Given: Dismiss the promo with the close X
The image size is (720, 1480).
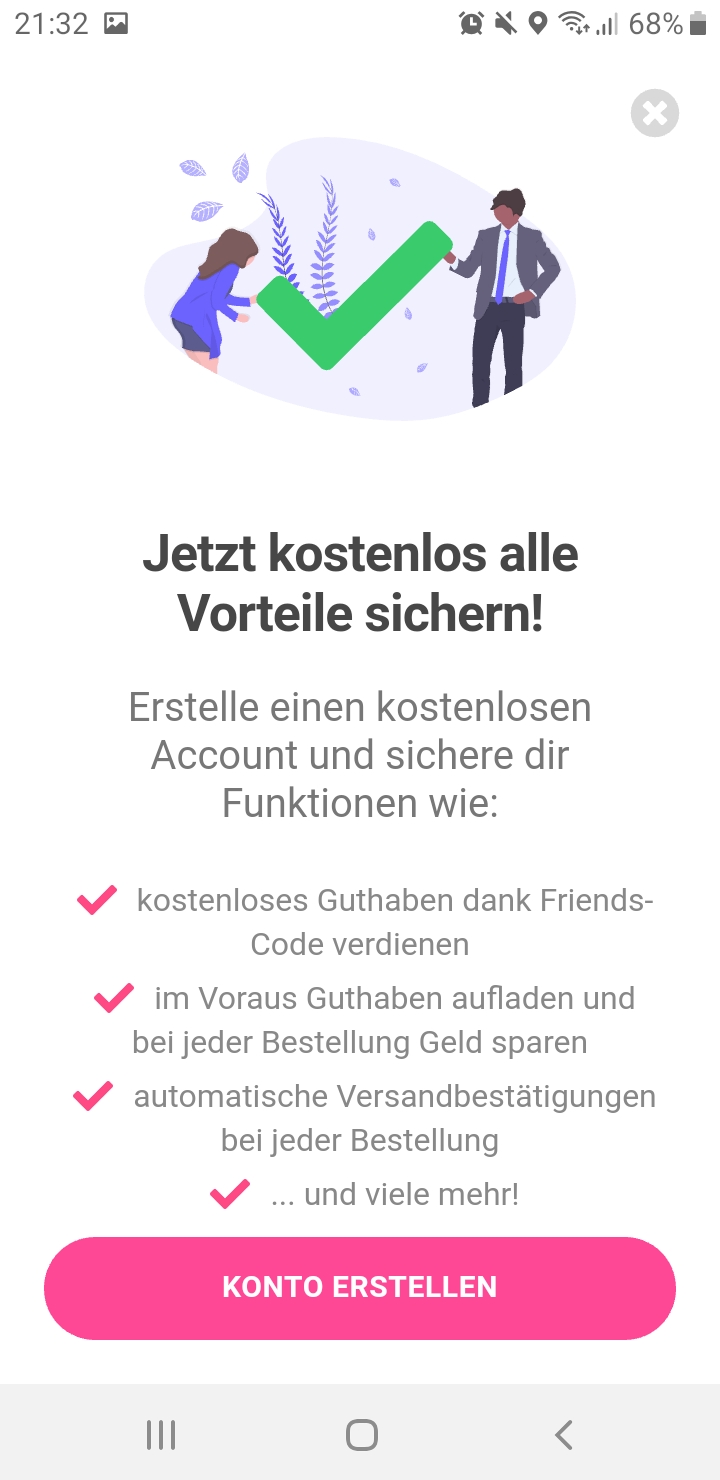Looking at the screenshot, I should [655, 113].
